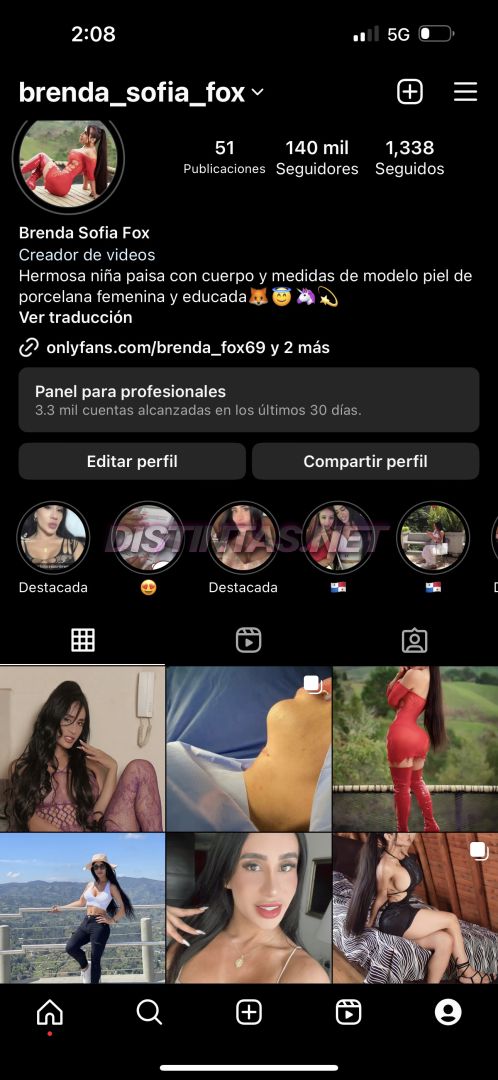The width and height of the screenshot is (498, 1080).
Task: View the Seguidos list
Action: [409, 158]
